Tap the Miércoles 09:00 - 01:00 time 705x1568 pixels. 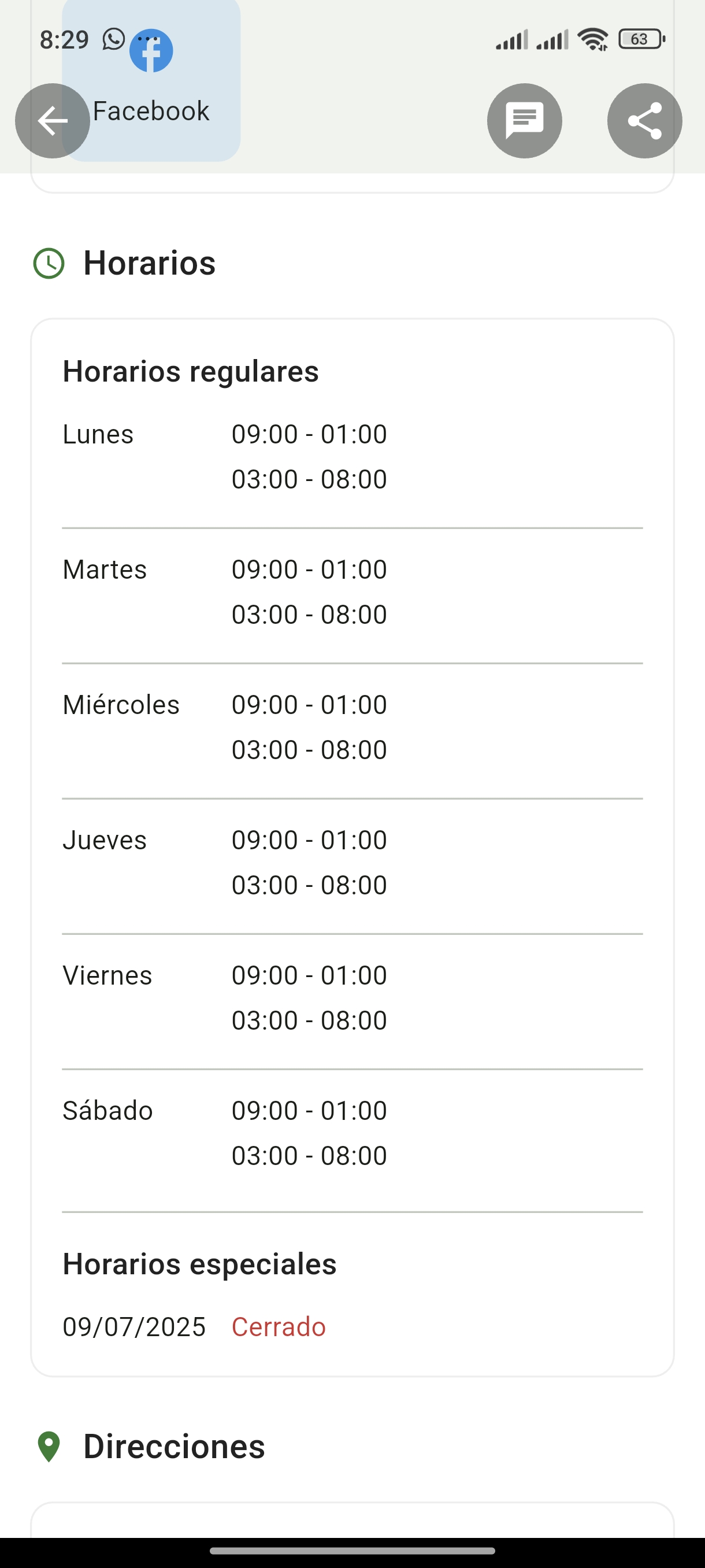pyautogui.click(x=310, y=704)
